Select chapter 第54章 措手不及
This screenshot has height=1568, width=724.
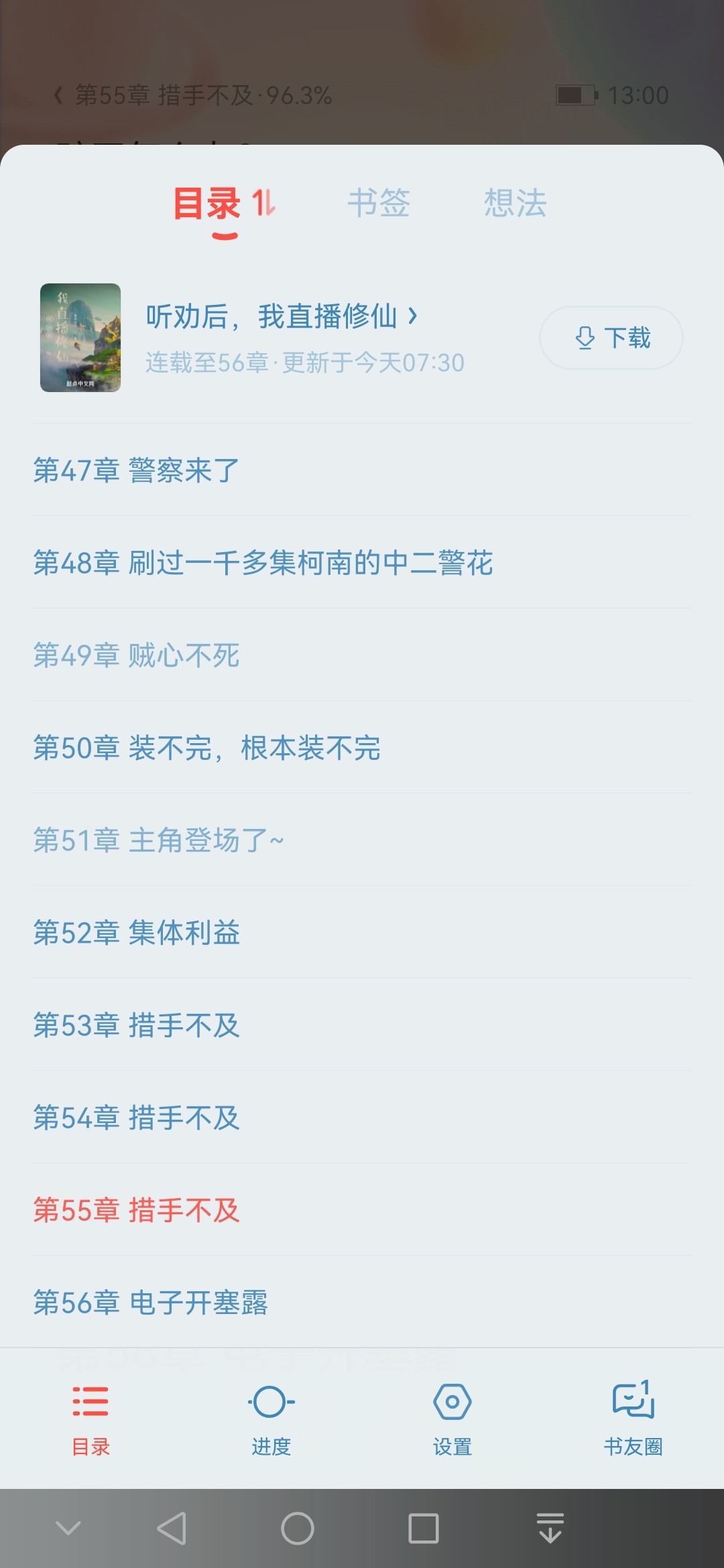point(137,1117)
